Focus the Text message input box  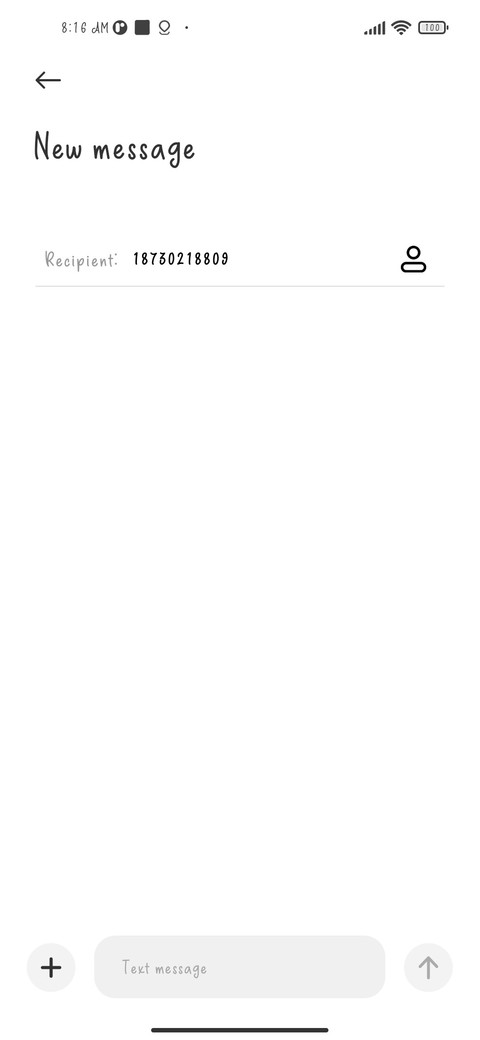coord(239,967)
